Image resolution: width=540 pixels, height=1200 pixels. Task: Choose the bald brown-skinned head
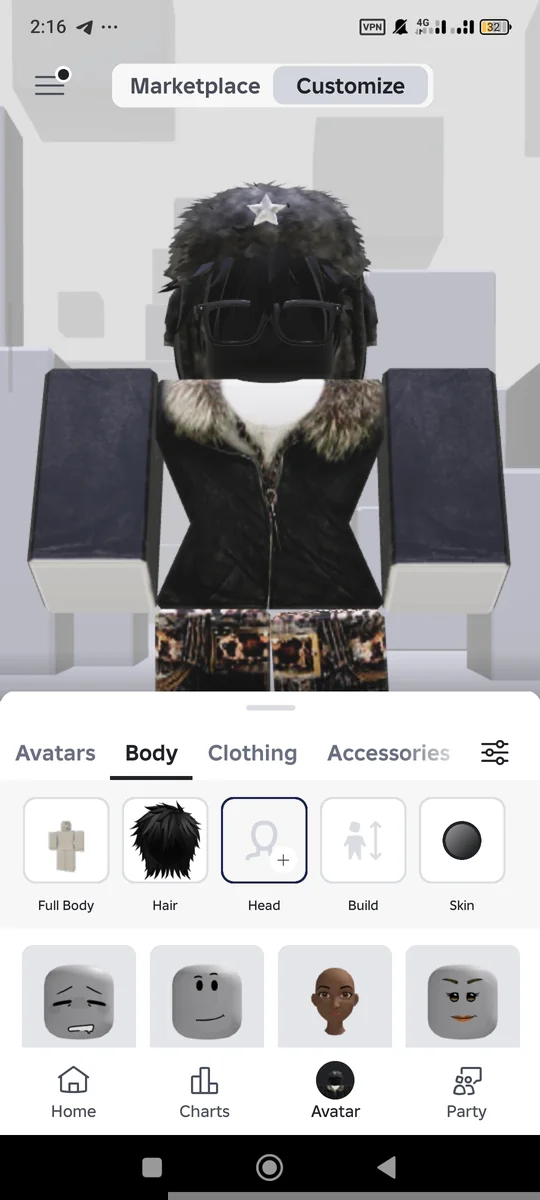tap(335, 996)
